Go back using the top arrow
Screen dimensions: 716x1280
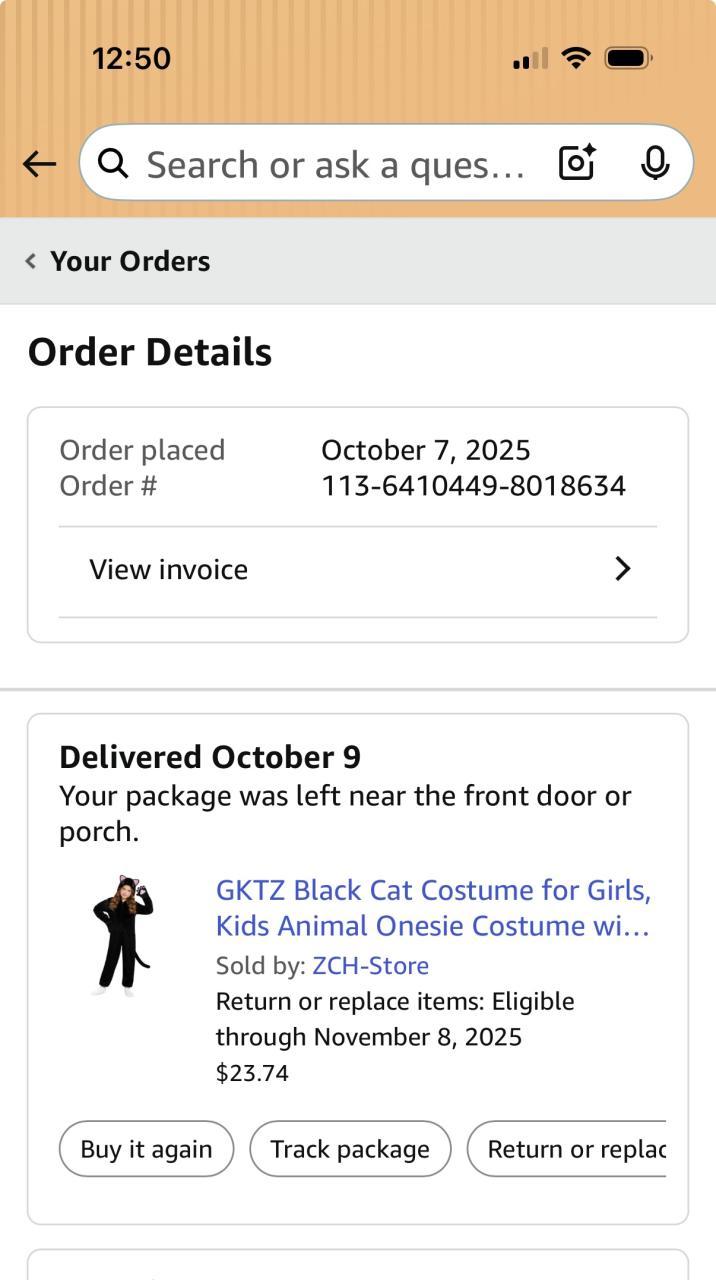(x=39, y=163)
